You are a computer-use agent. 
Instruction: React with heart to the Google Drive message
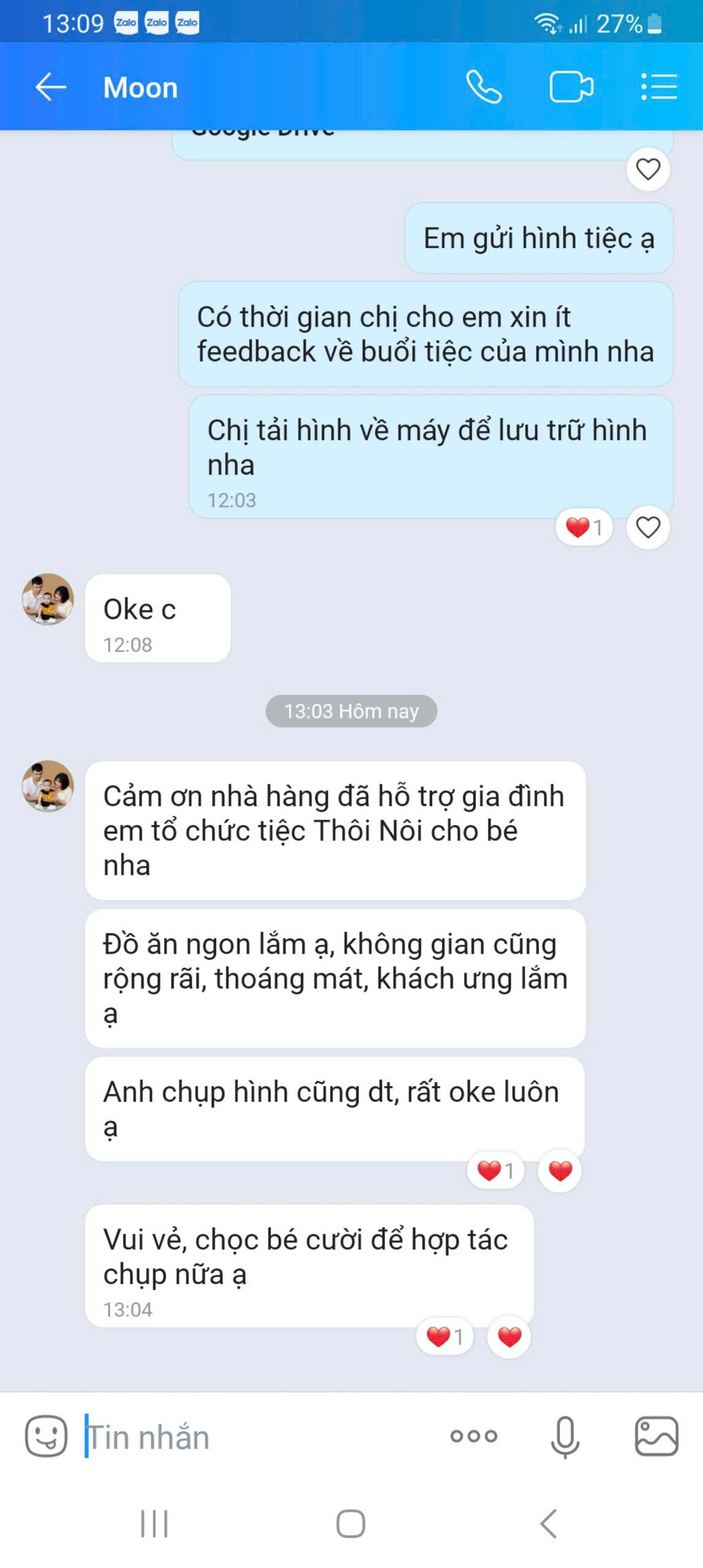(x=648, y=169)
